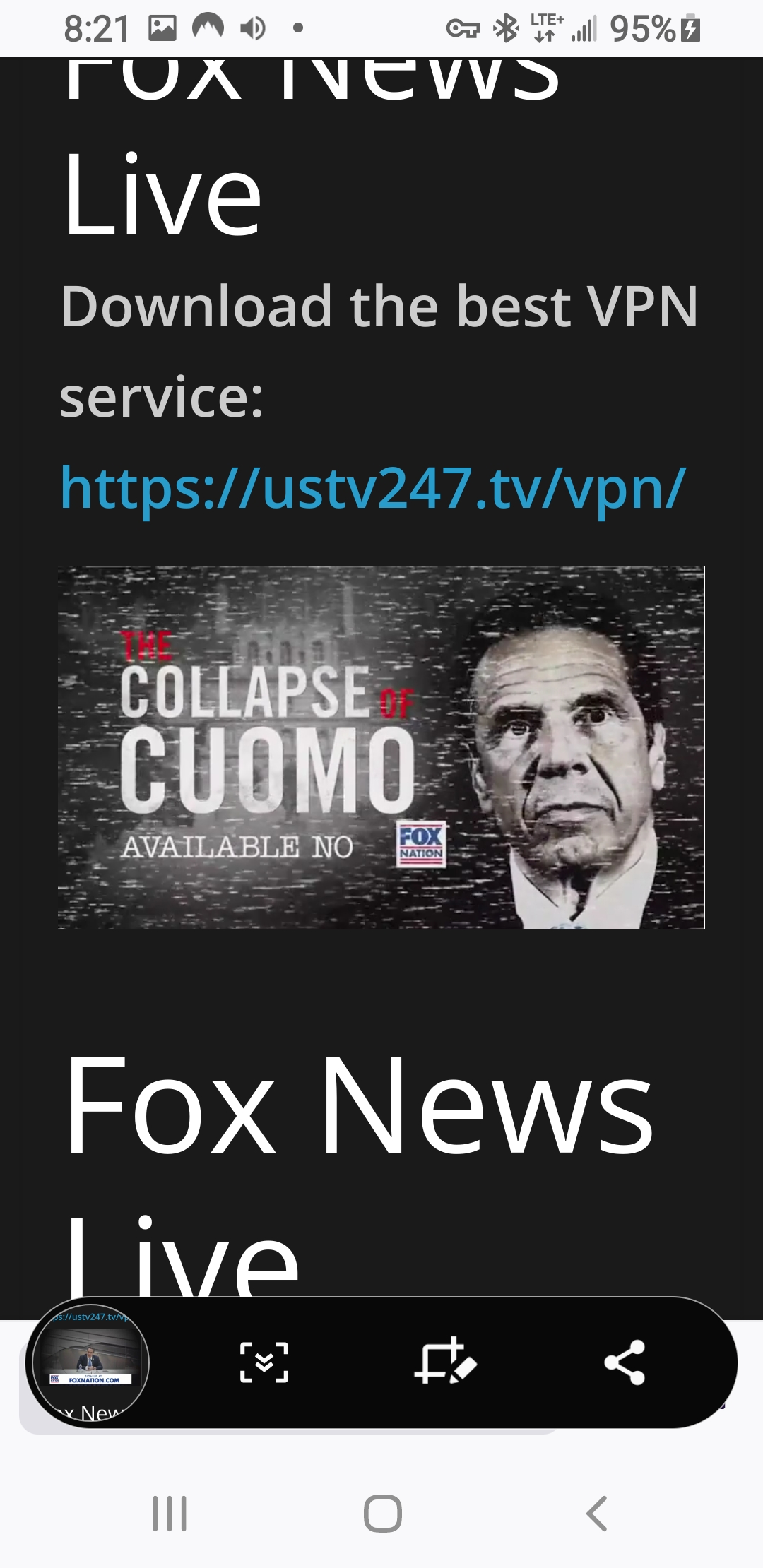Open the Collapse of Cuomo video

[x=381, y=747]
